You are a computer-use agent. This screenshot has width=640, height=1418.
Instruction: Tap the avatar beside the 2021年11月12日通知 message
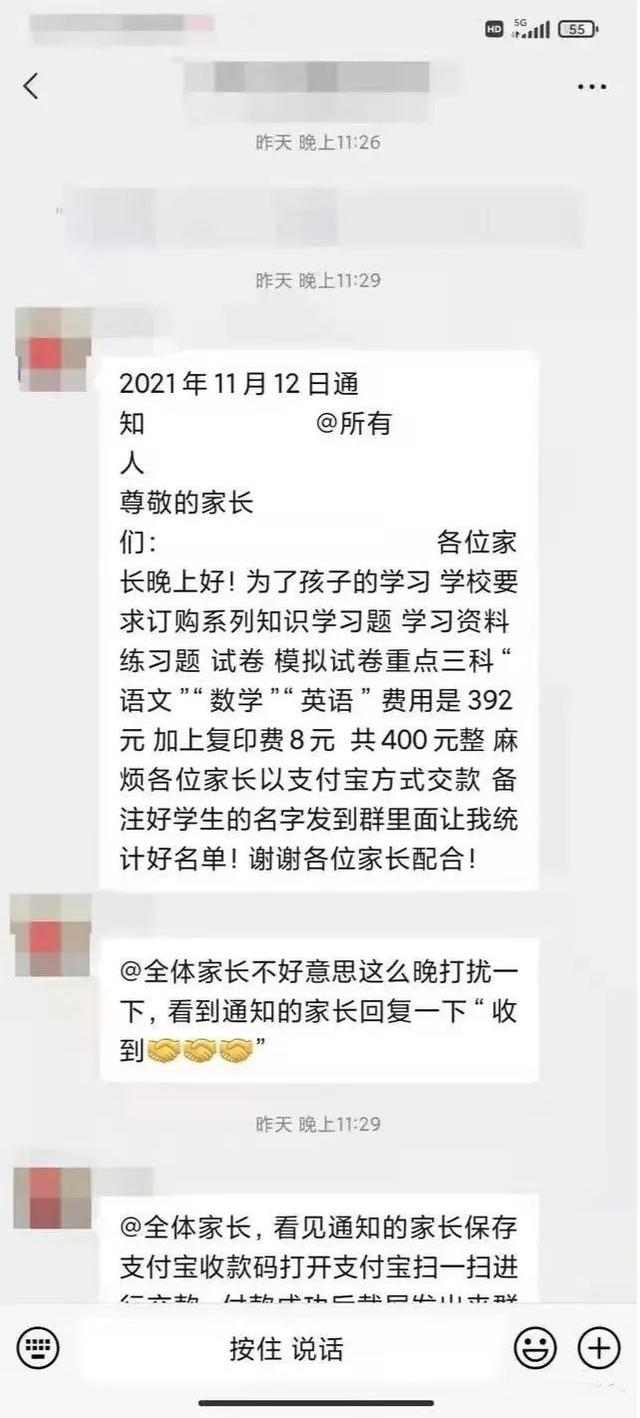[x=54, y=350]
